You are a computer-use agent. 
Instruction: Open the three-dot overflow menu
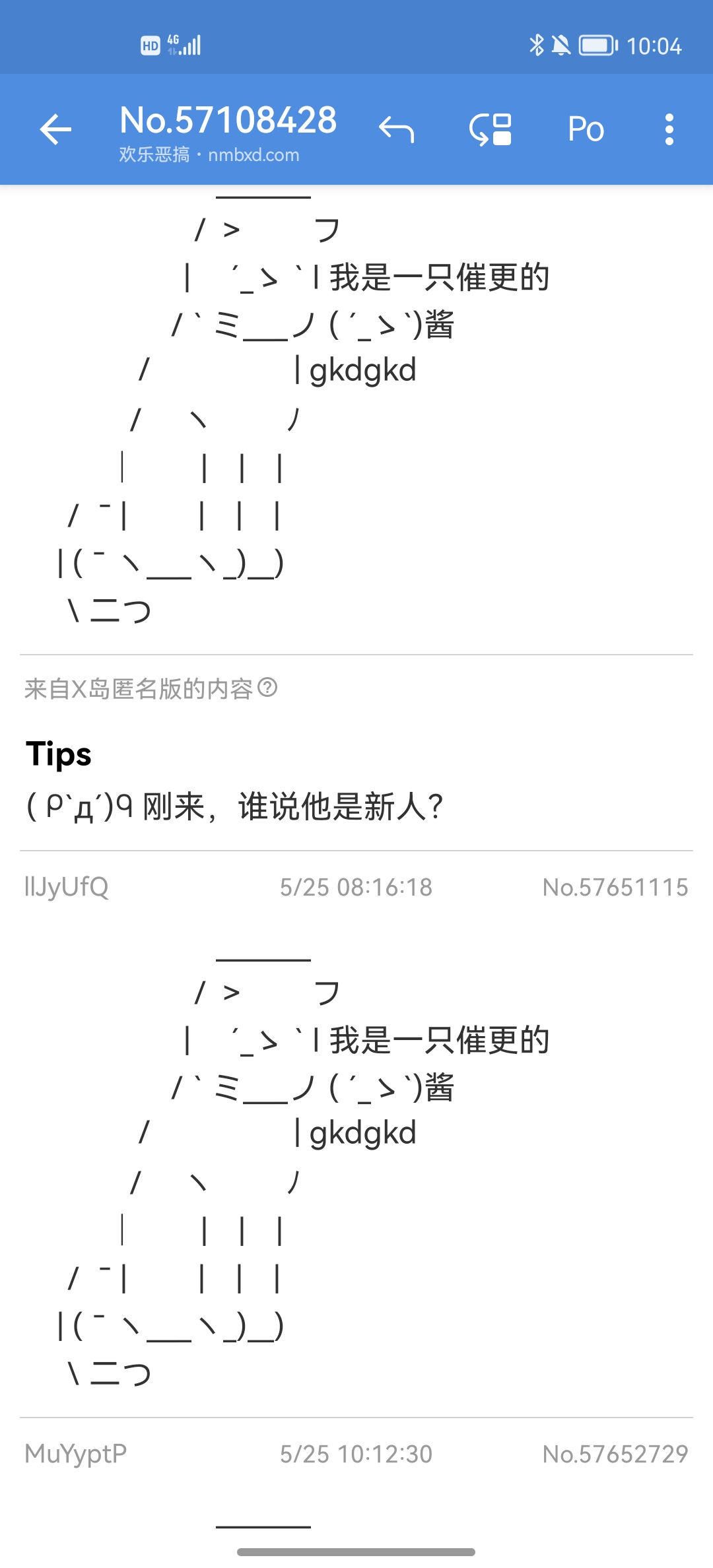669,129
